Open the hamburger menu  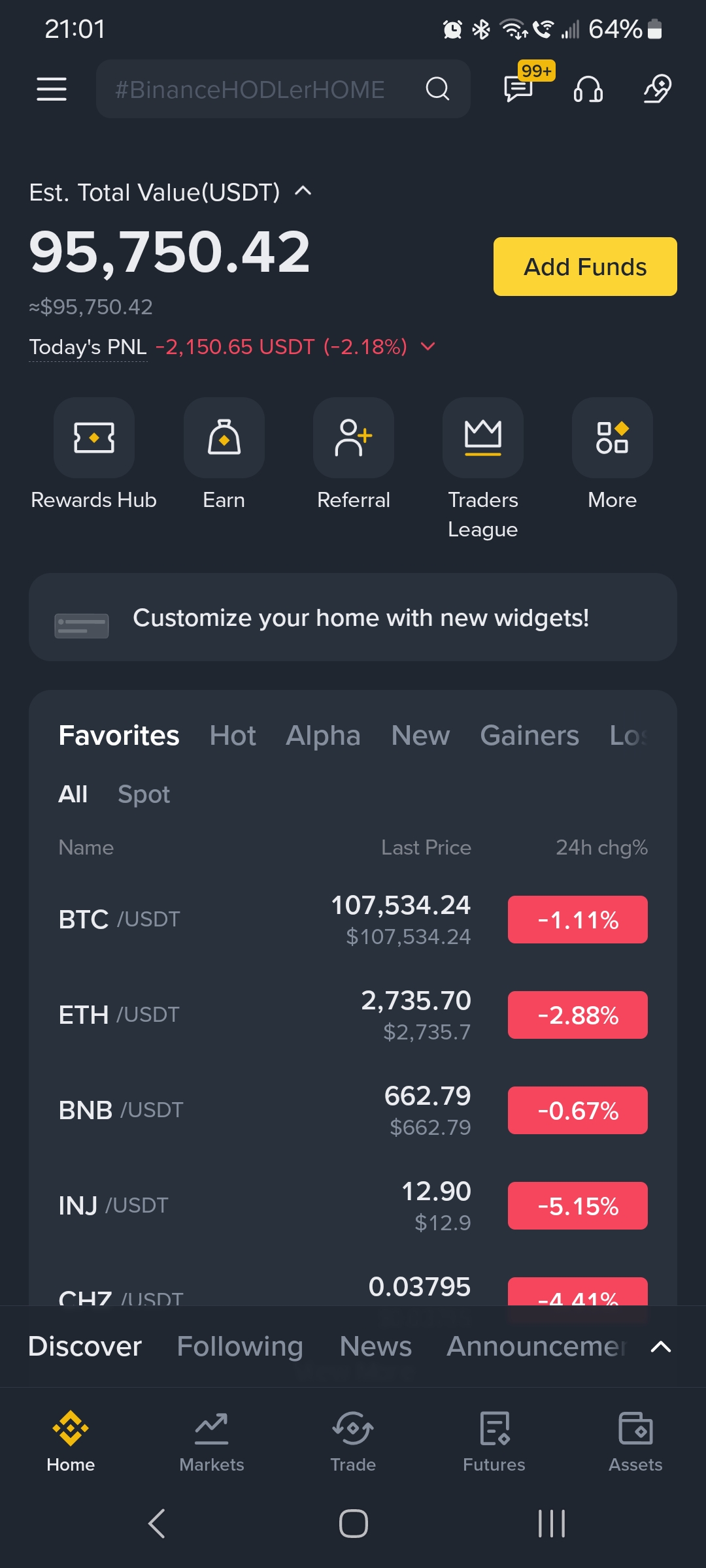coord(52,89)
